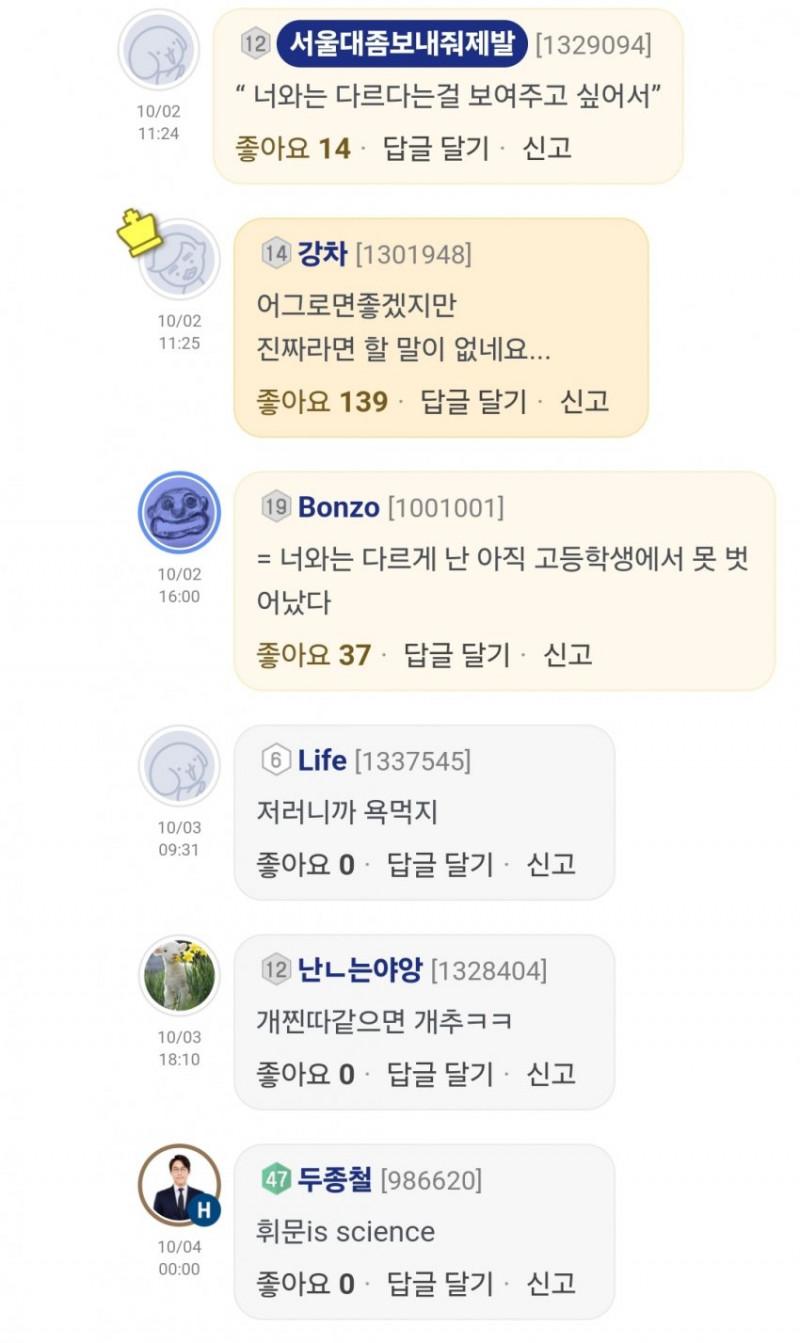Like the comment by 서울대좀보내줘제발
800x1343 pixels.
click(292, 148)
